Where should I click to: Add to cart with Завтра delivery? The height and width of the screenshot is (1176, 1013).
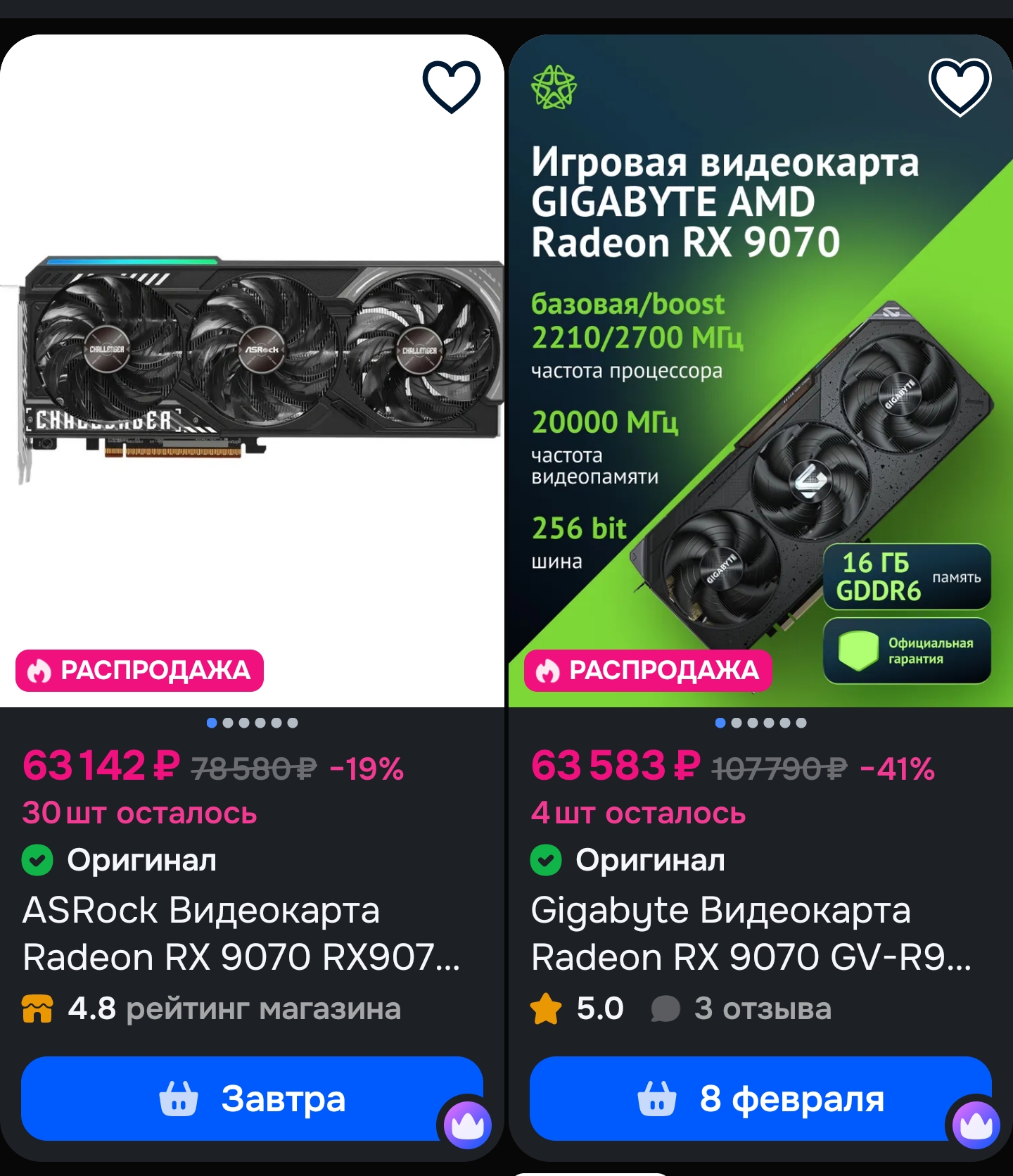pyautogui.click(x=252, y=1098)
